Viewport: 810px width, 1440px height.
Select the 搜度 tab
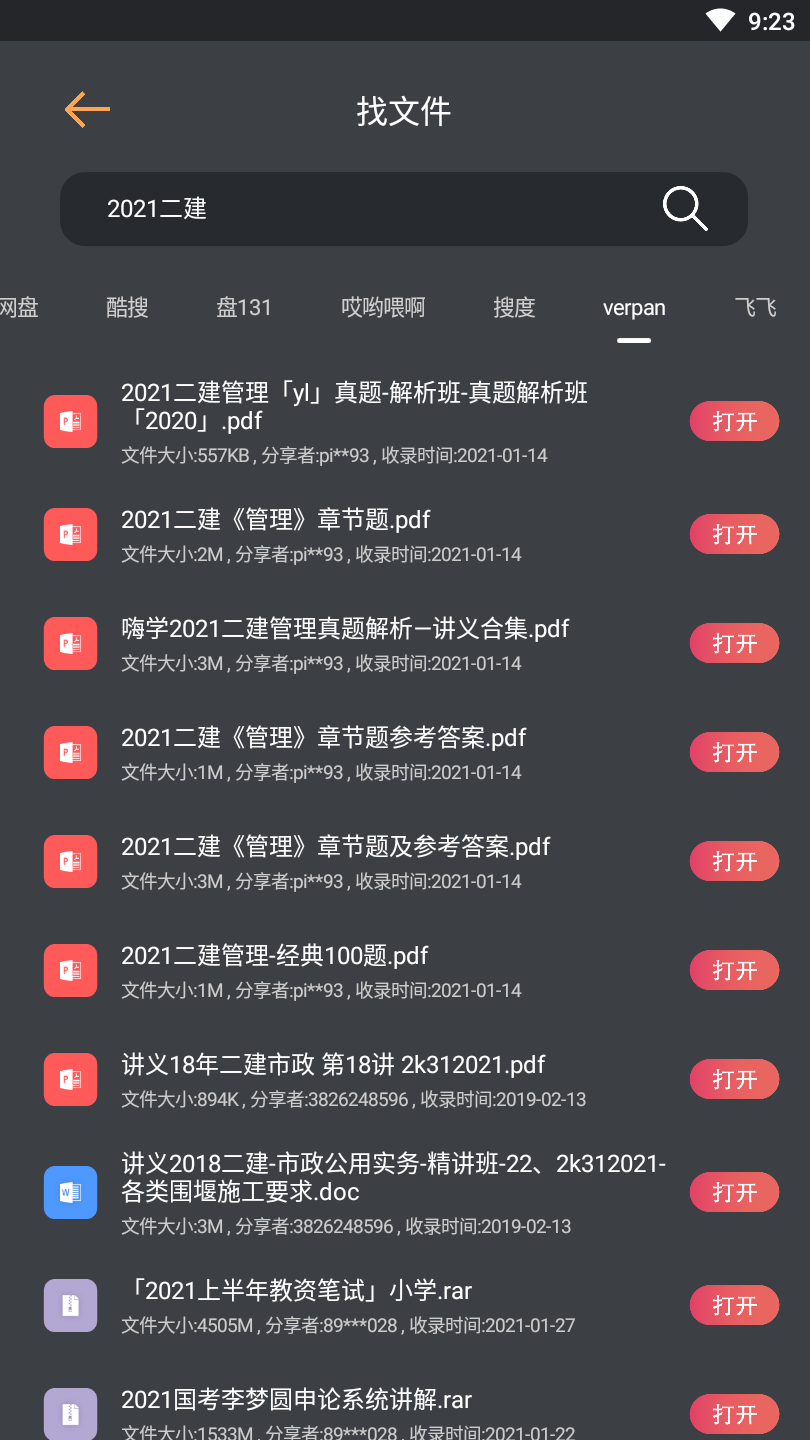(514, 308)
